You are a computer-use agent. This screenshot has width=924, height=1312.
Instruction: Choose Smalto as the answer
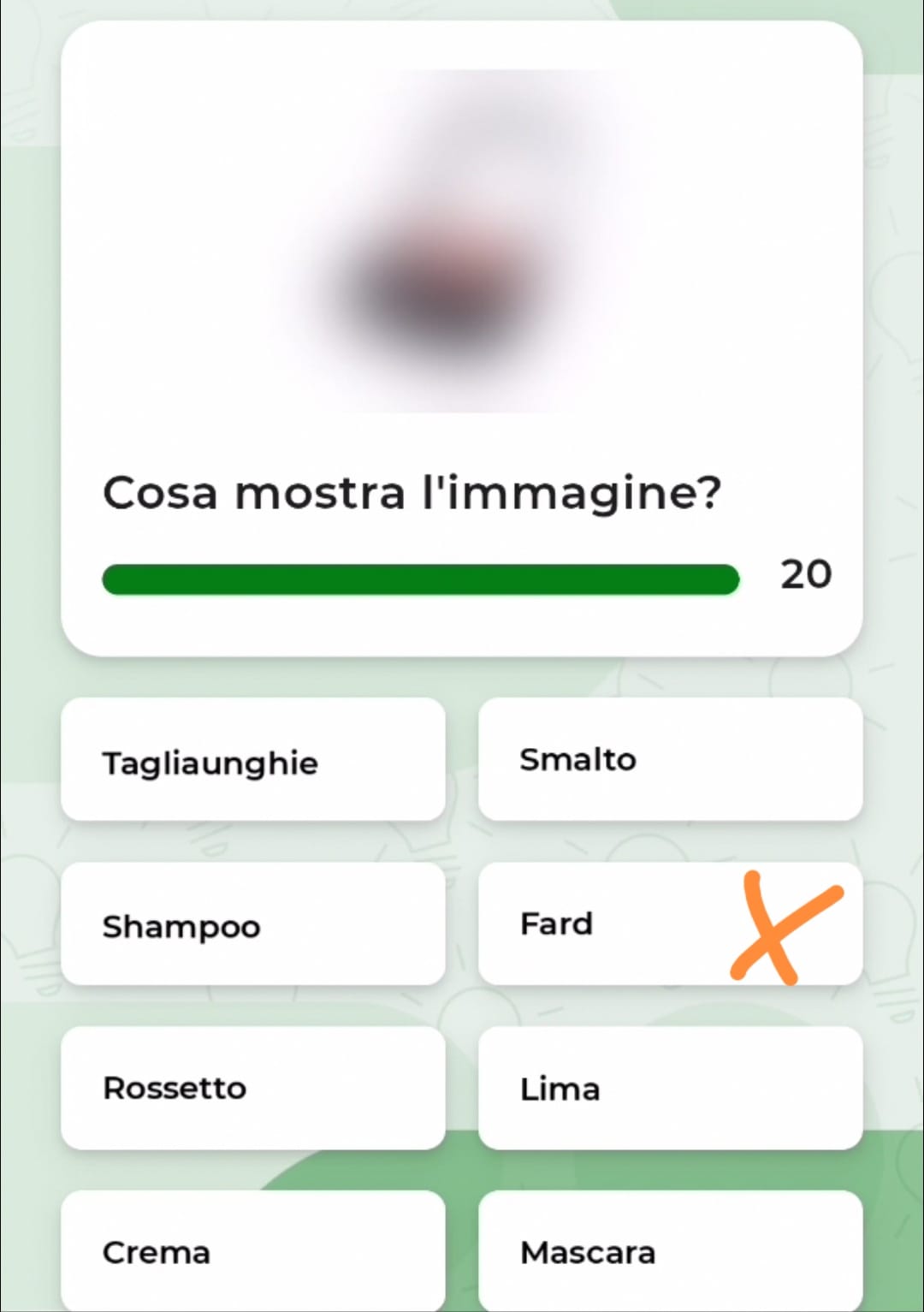point(670,760)
